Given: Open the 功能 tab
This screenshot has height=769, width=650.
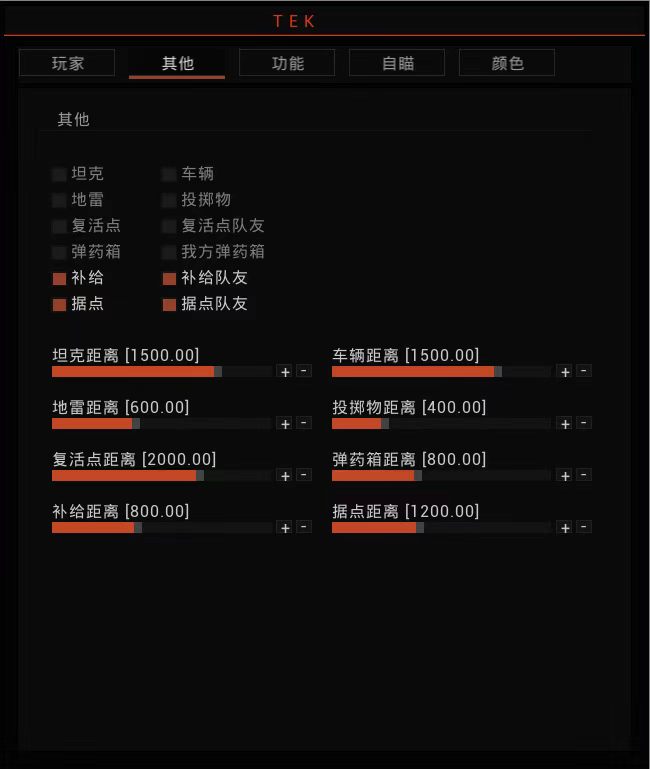Looking at the screenshot, I should (x=287, y=63).
